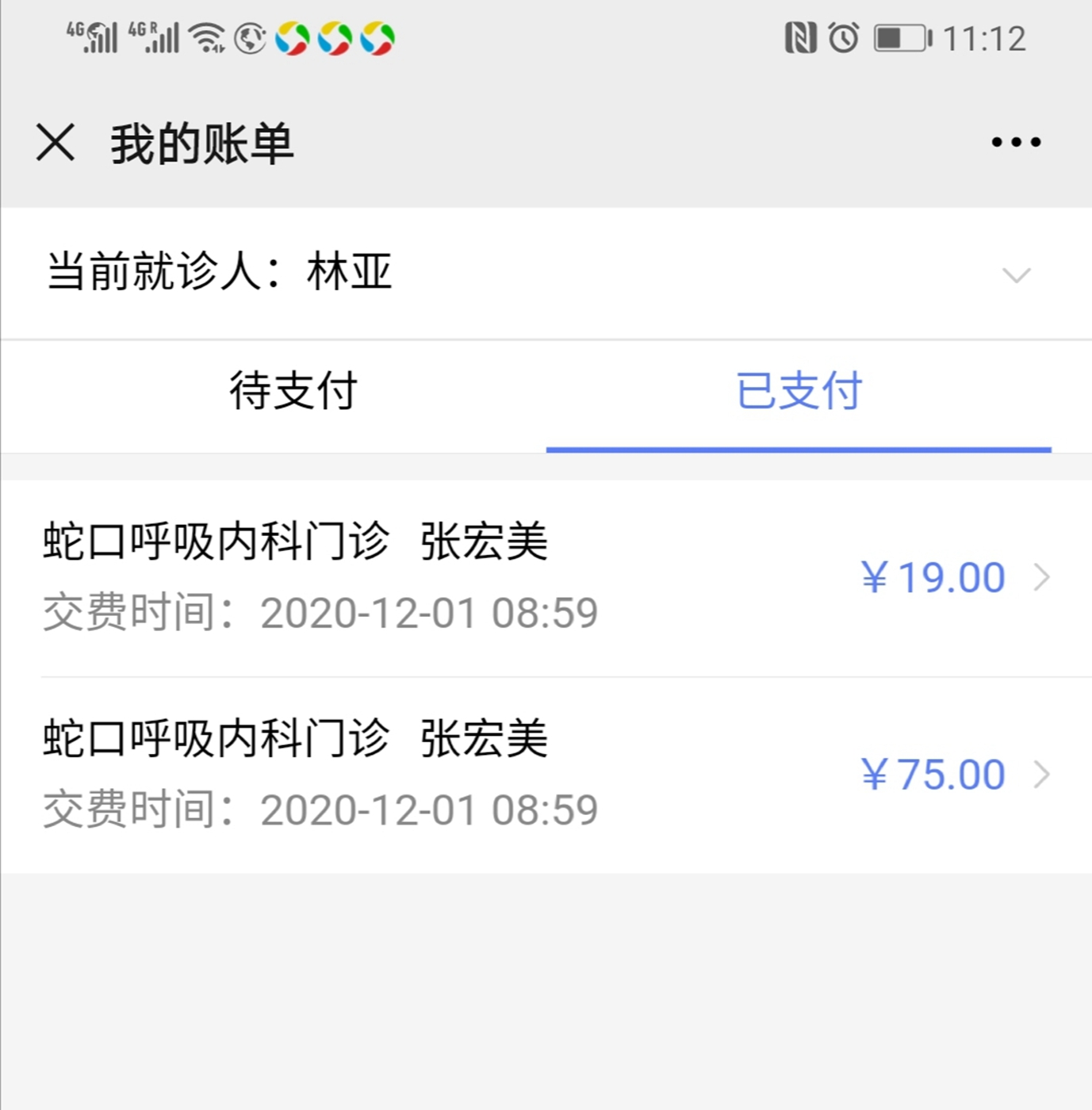Open the more options menu via three dots
This screenshot has width=1092, height=1110.
coord(1015,141)
